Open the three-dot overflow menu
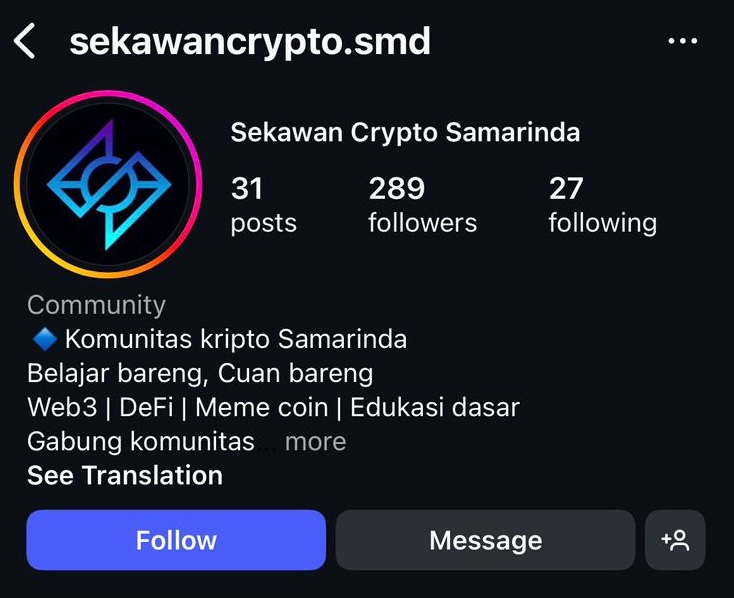The image size is (734, 598). pyautogui.click(x=682, y=42)
